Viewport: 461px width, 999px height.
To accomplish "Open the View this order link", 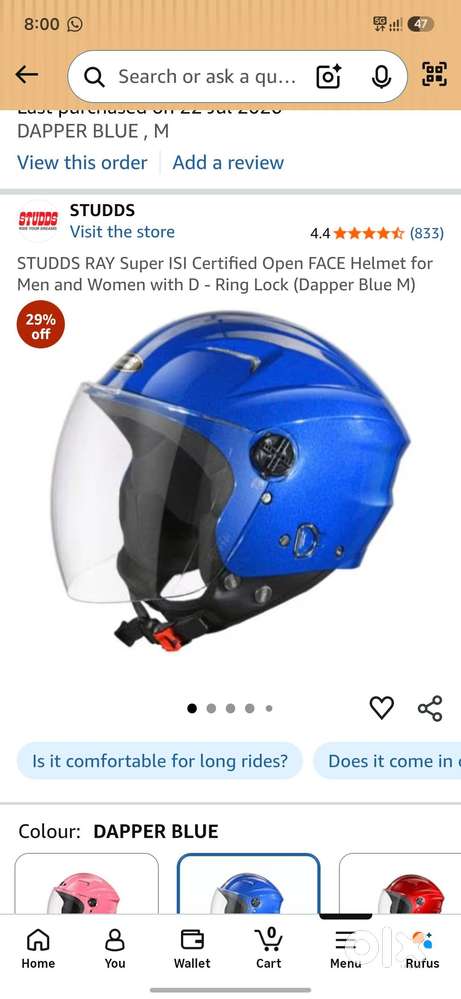I will tap(82, 162).
